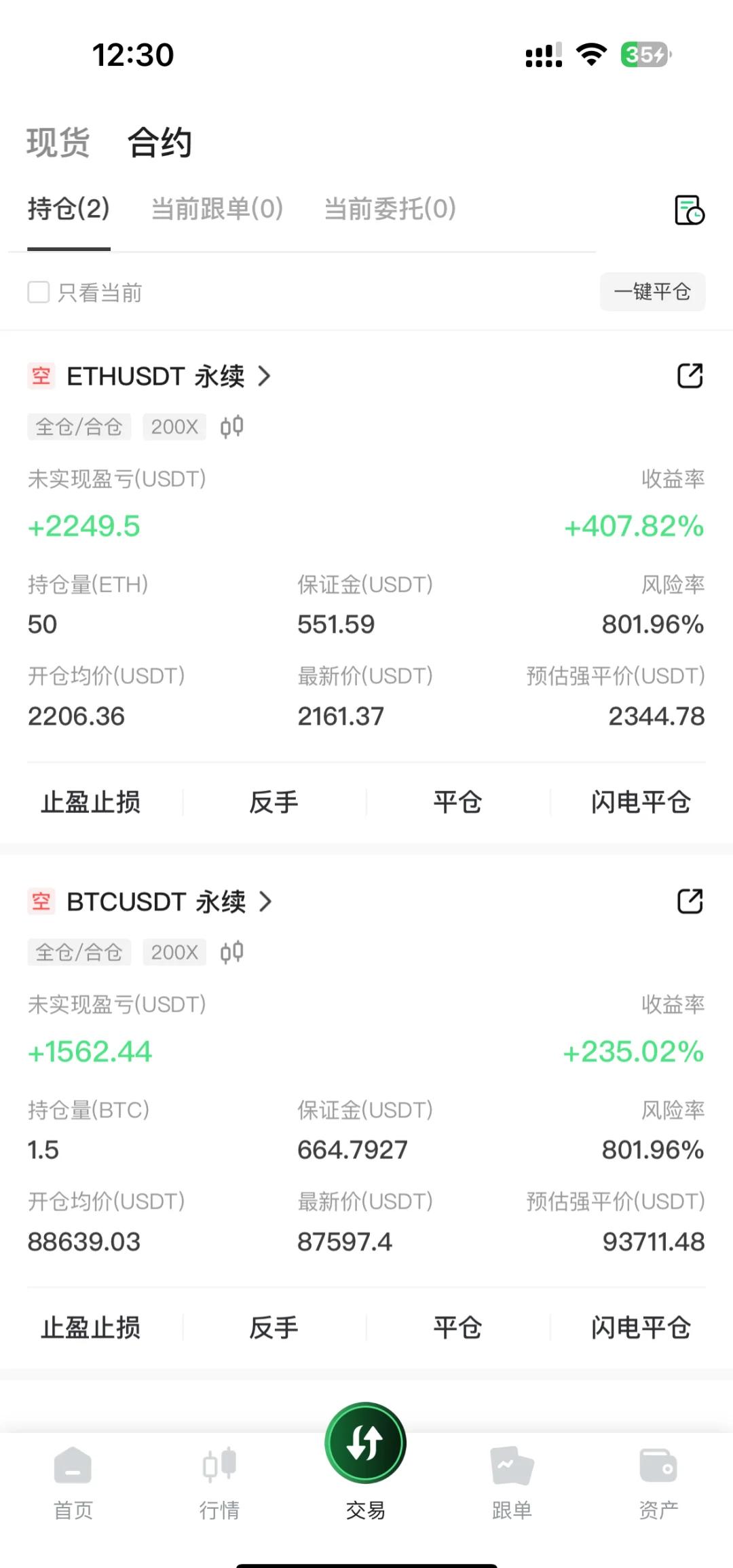Open BTCUSDT 永续 contract details
The height and width of the screenshot is (1568, 733).
pyautogui.click(x=168, y=902)
